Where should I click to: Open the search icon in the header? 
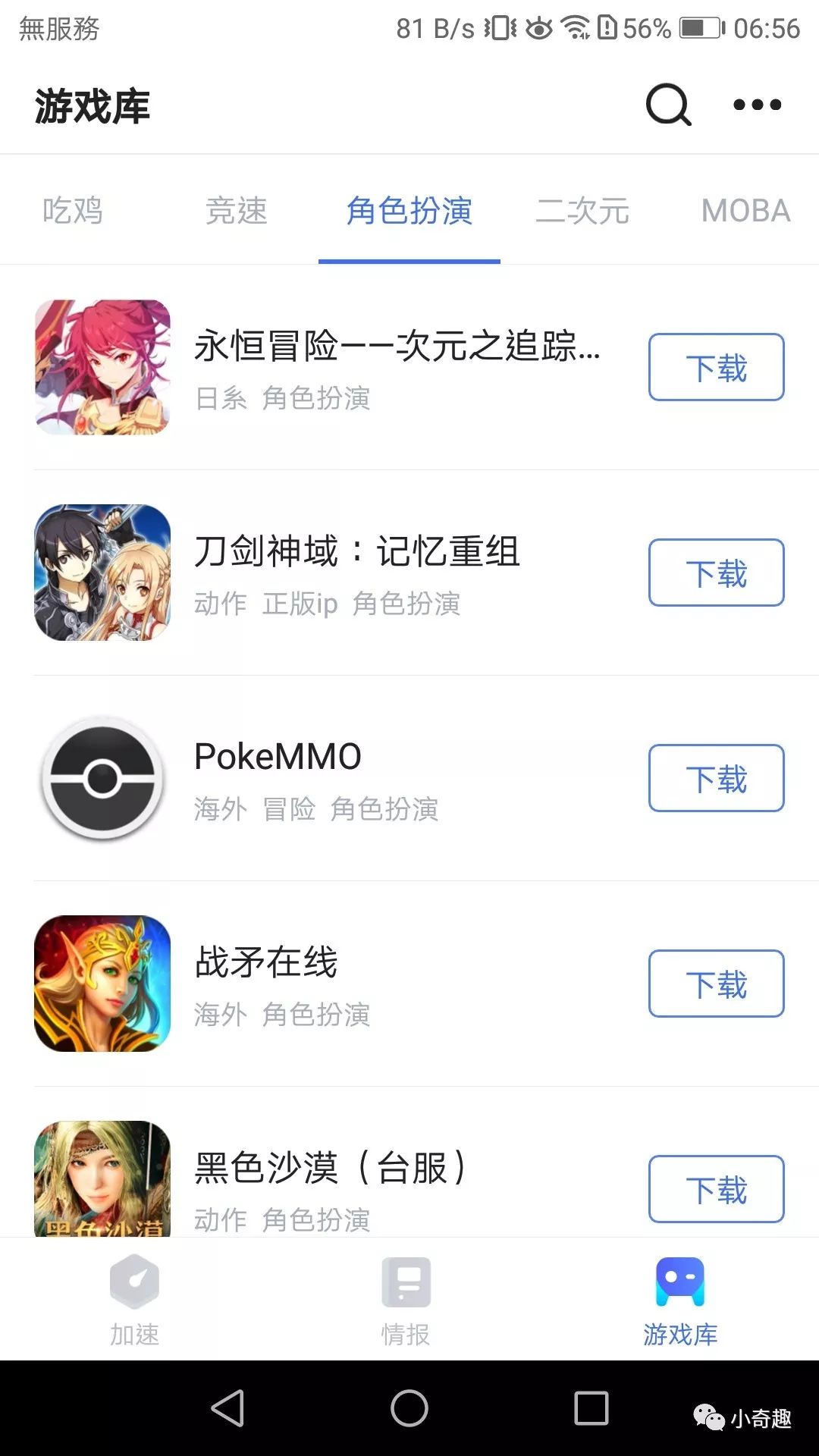[668, 105]
